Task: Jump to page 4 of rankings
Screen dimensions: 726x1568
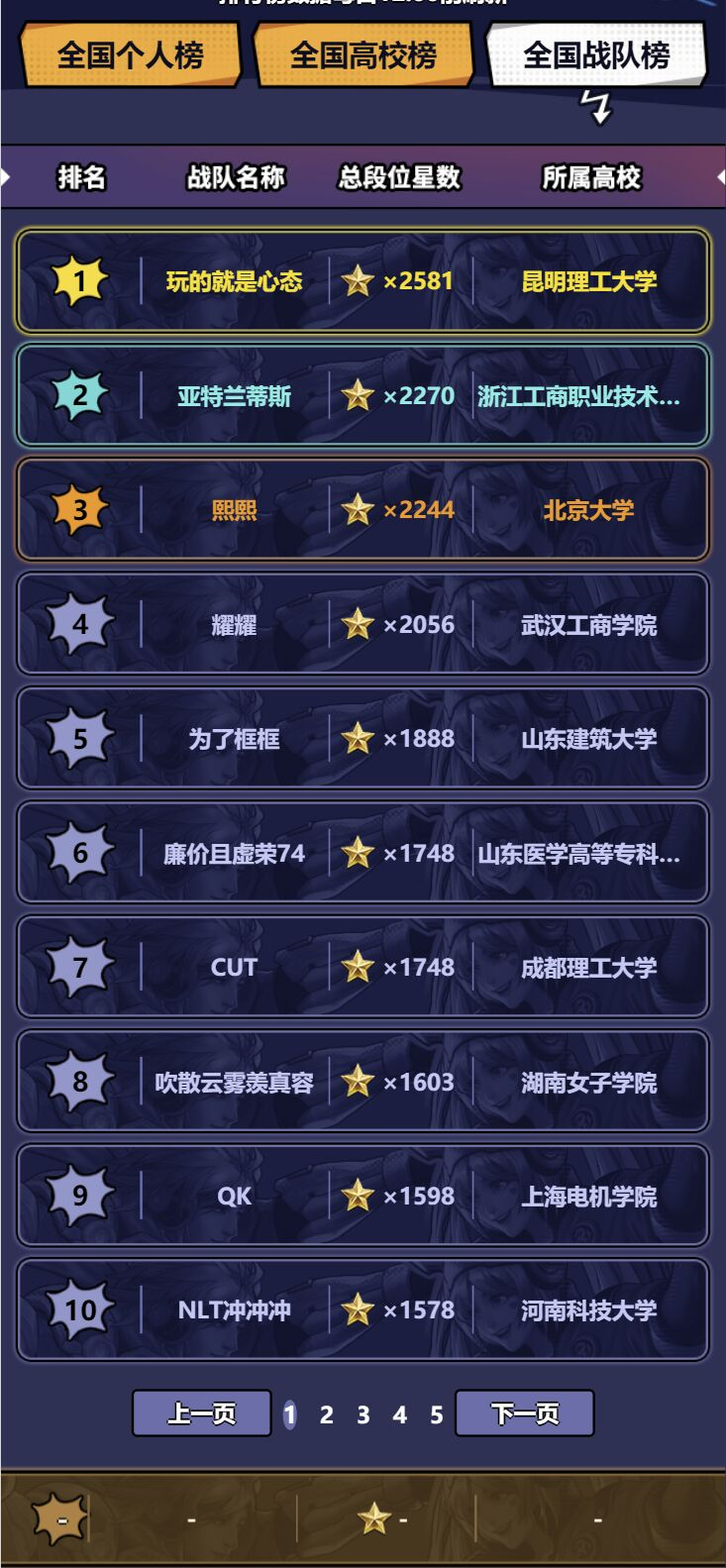Action: tap(400, 1415)
